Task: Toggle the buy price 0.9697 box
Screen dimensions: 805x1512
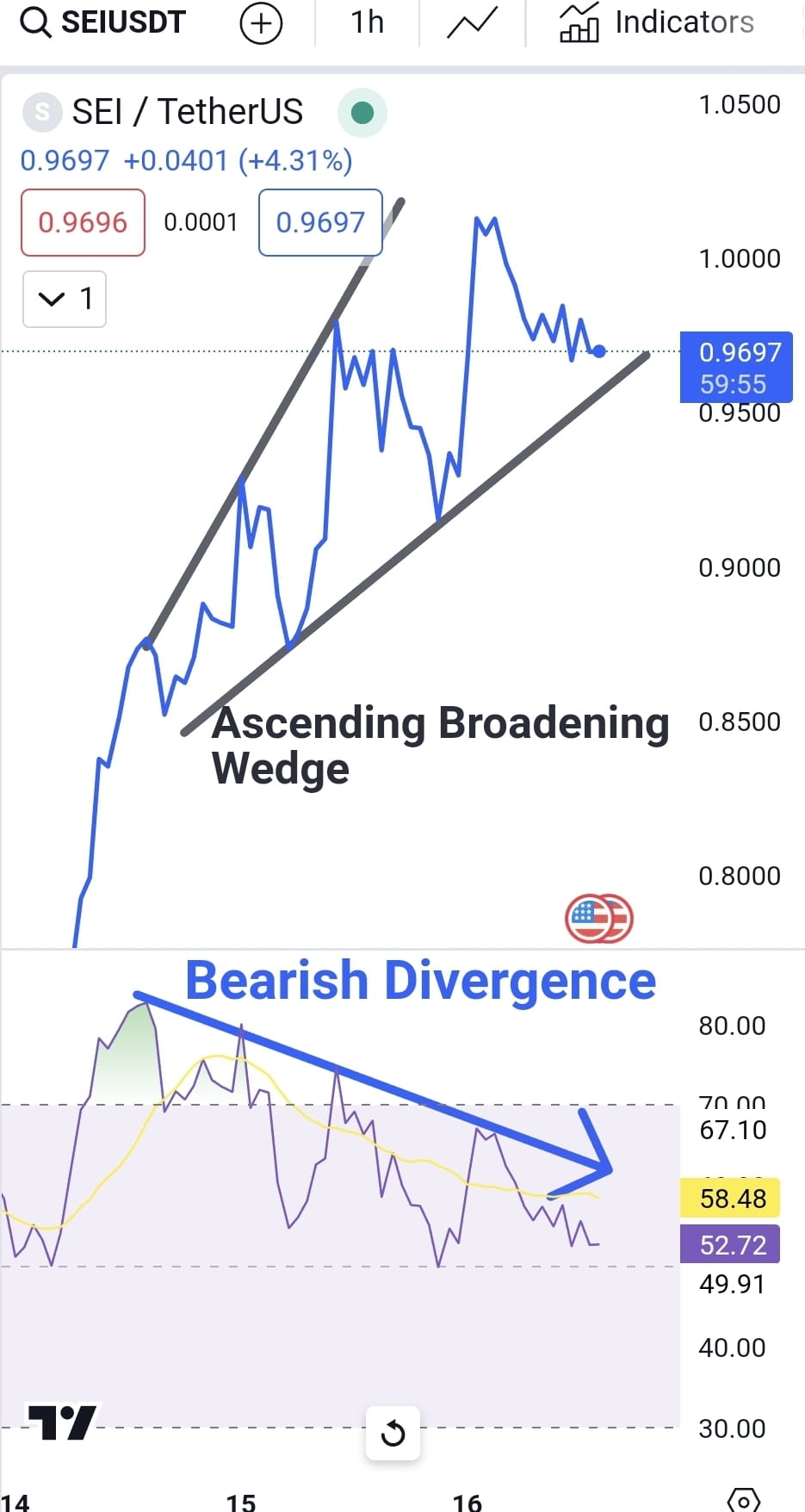Action: click(319, 222)
